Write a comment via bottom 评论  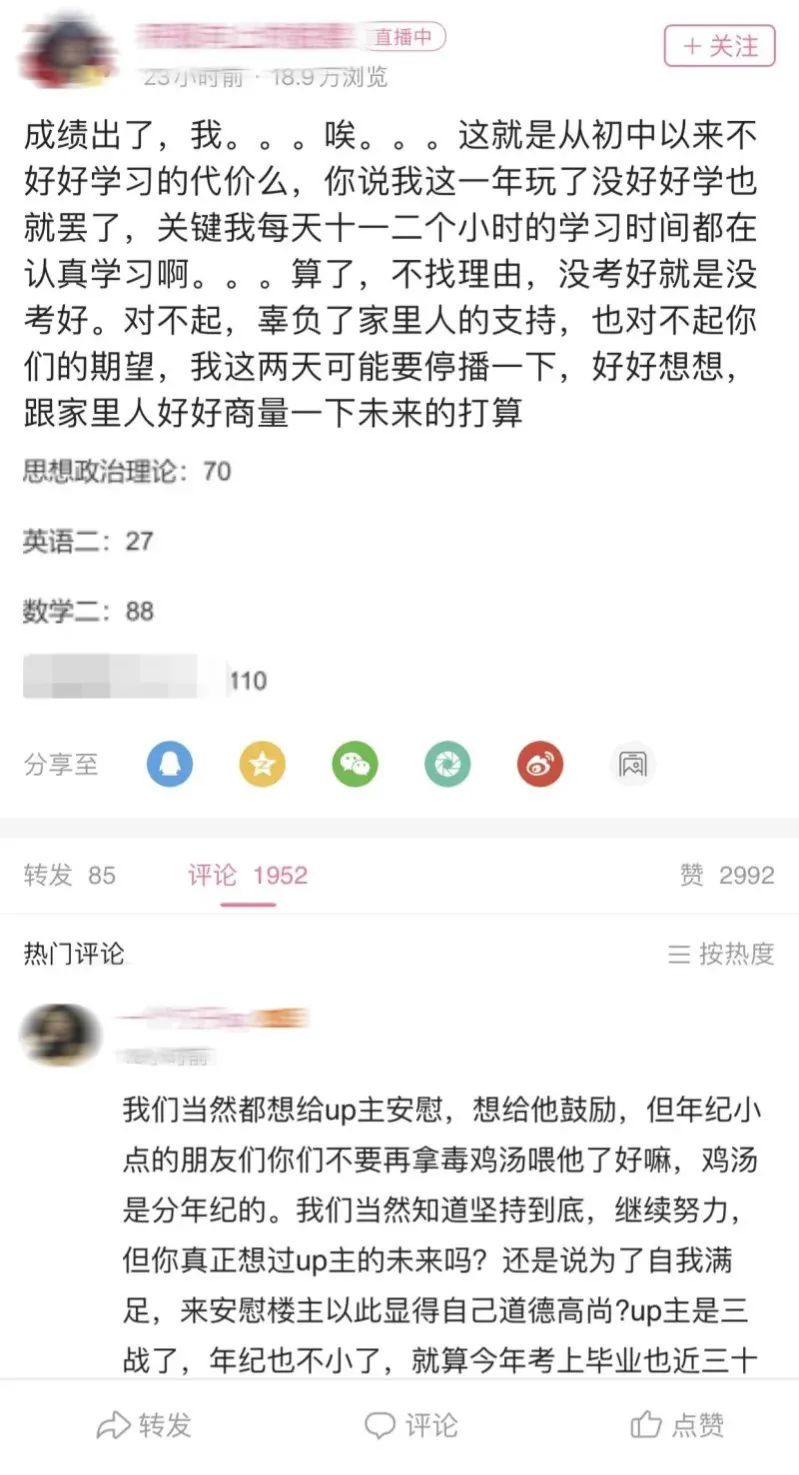click(410, 1425)
